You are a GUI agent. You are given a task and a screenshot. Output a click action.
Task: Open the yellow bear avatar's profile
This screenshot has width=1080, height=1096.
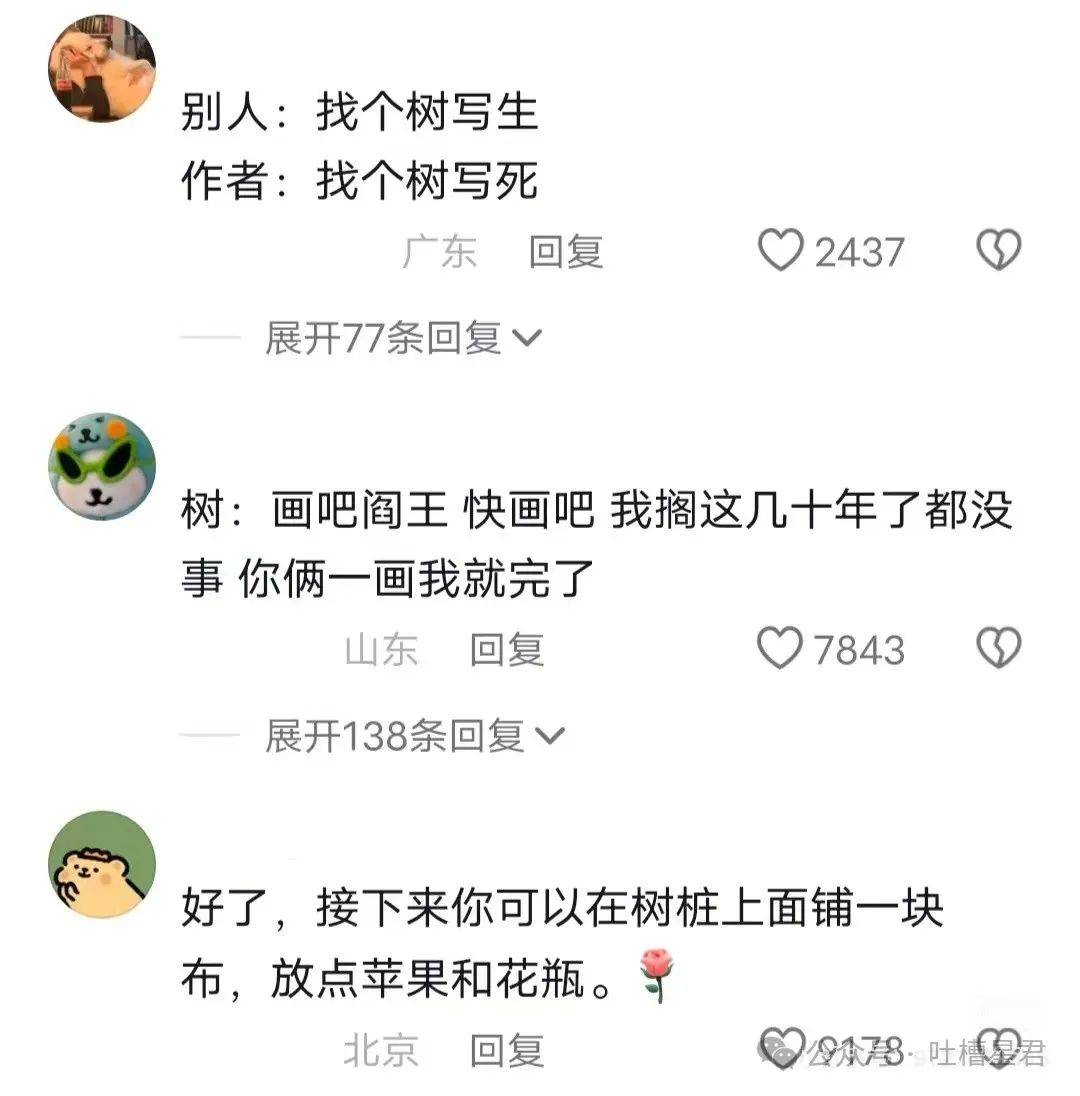point(102,864)
